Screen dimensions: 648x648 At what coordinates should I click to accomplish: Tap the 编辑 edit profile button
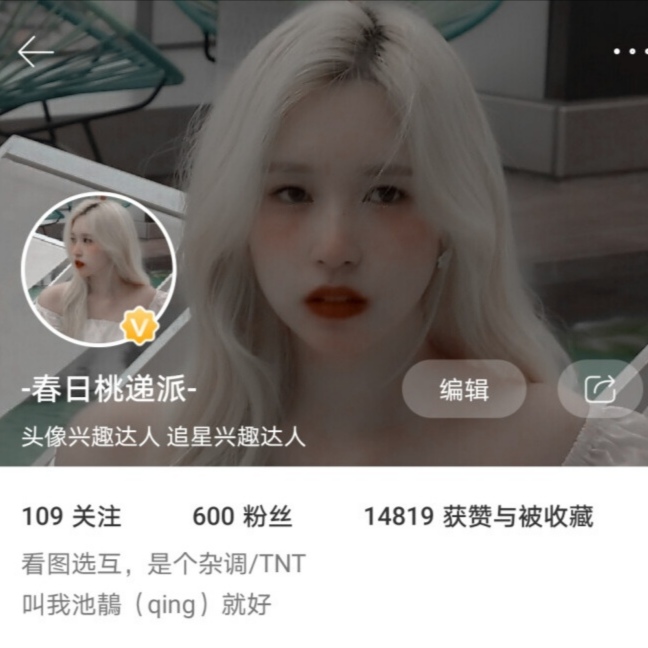point(464,389)
